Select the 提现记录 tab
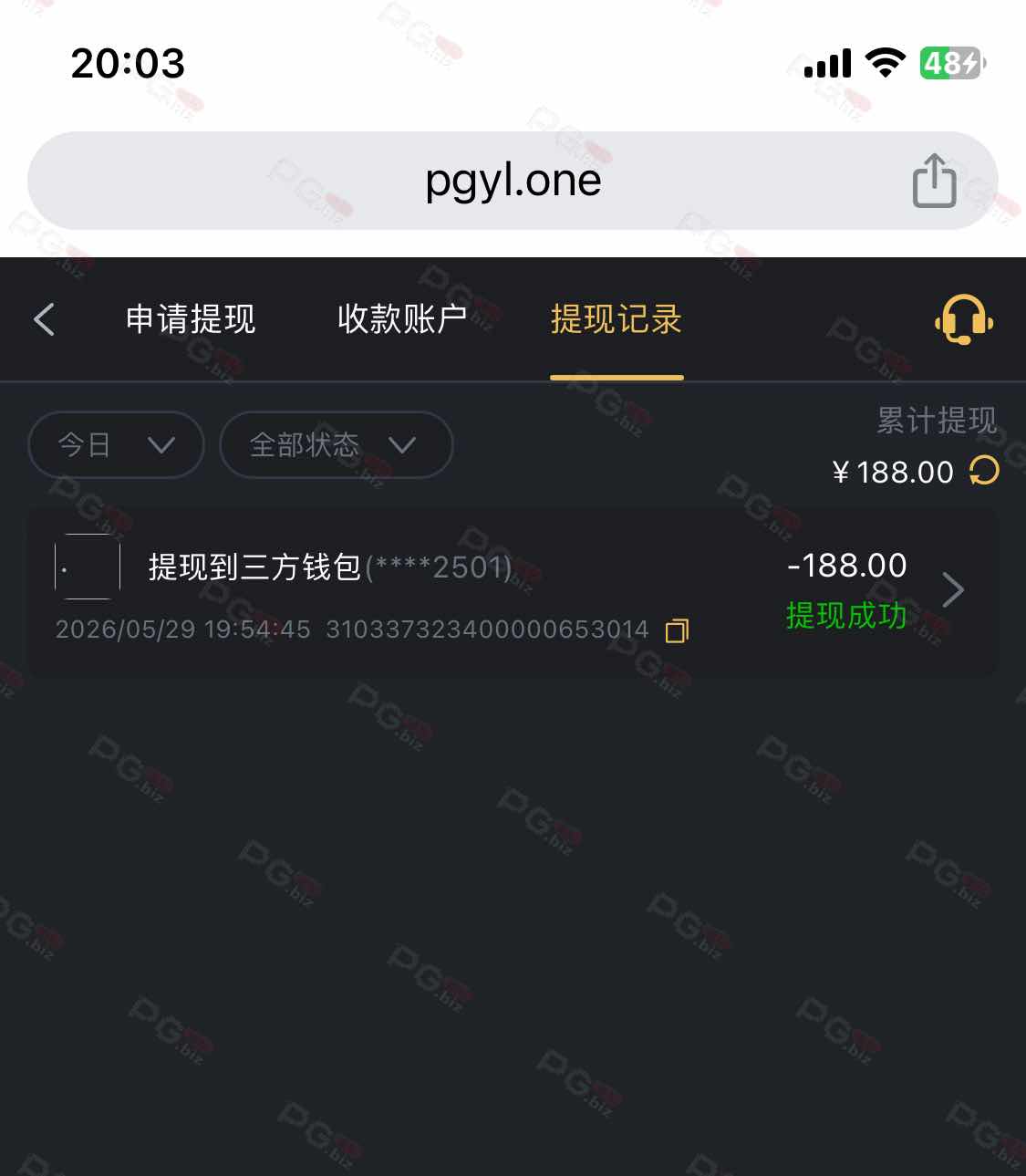This screenshot has width=1026, height=1176. 617,319
